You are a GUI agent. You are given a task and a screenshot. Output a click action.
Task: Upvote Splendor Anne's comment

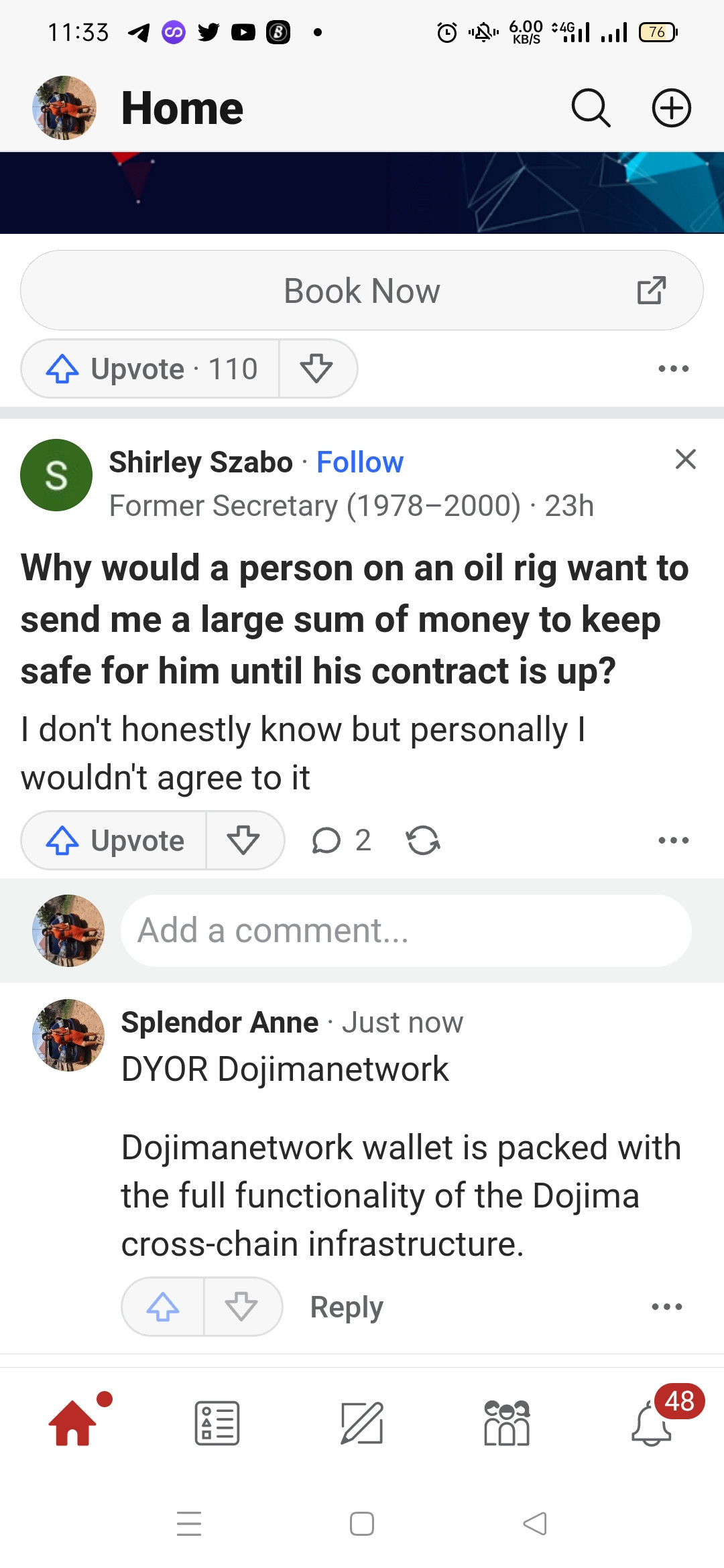163,1307
